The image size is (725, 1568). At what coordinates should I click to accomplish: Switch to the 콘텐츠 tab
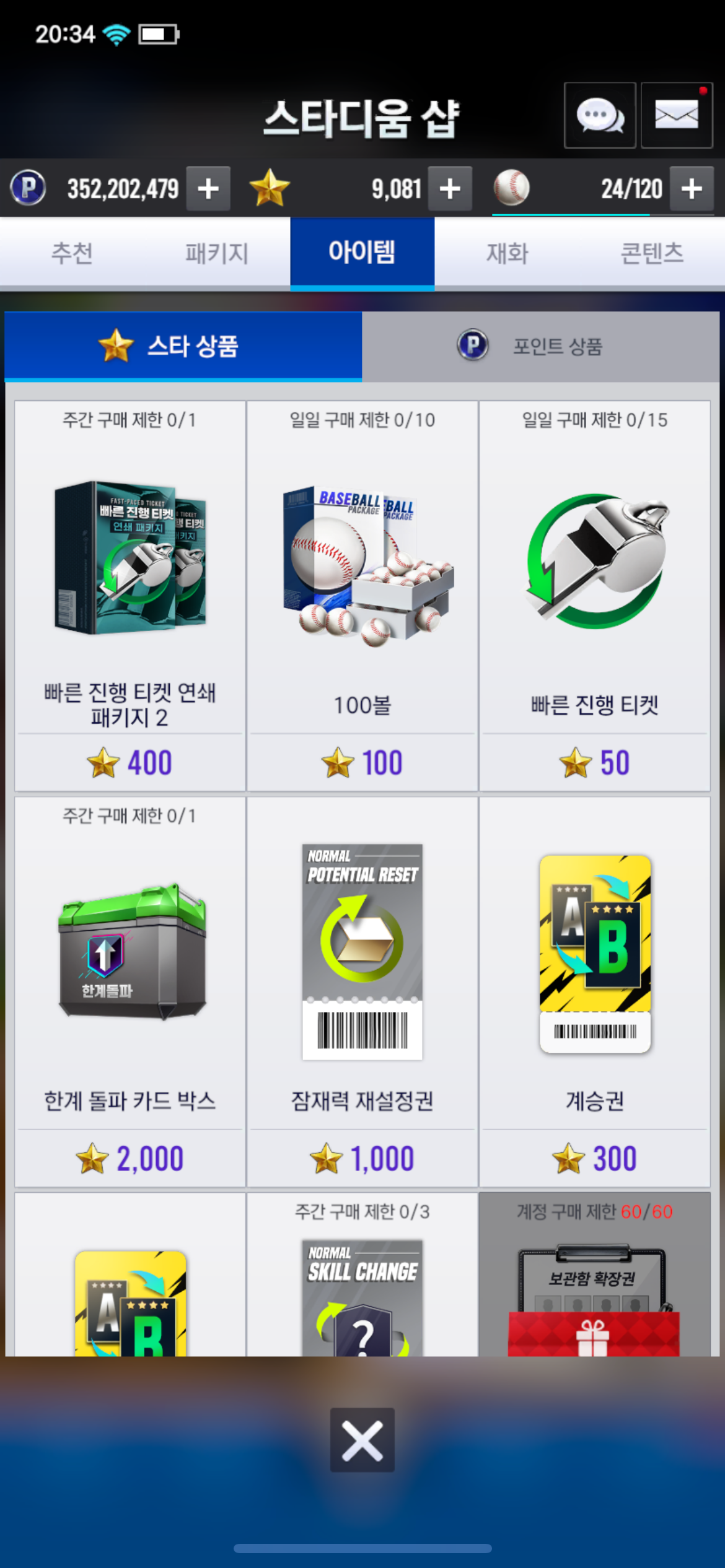pos(652,253)
